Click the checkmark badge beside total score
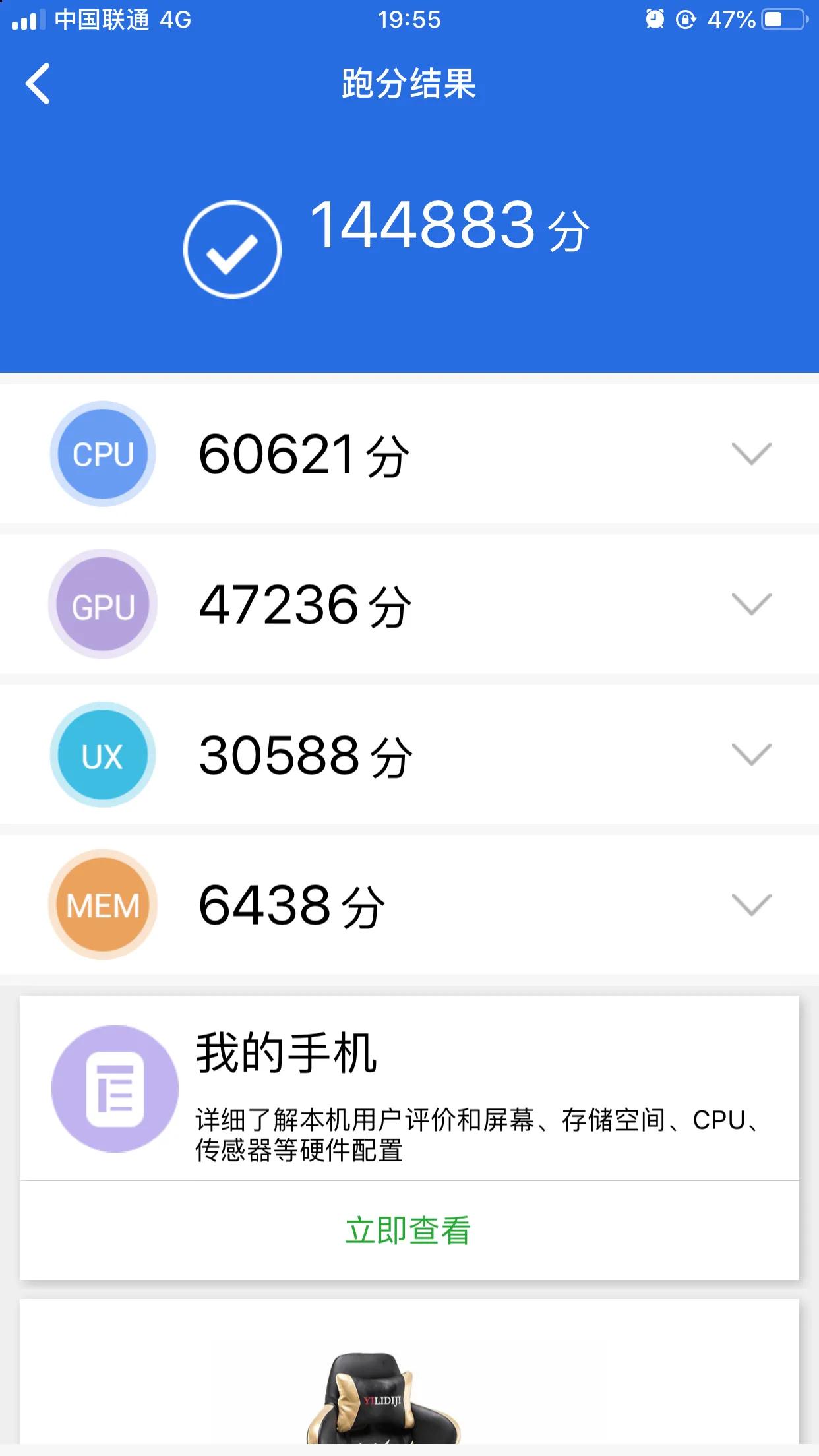Screen dimensions: 819x1456 [x=232, y=249]
